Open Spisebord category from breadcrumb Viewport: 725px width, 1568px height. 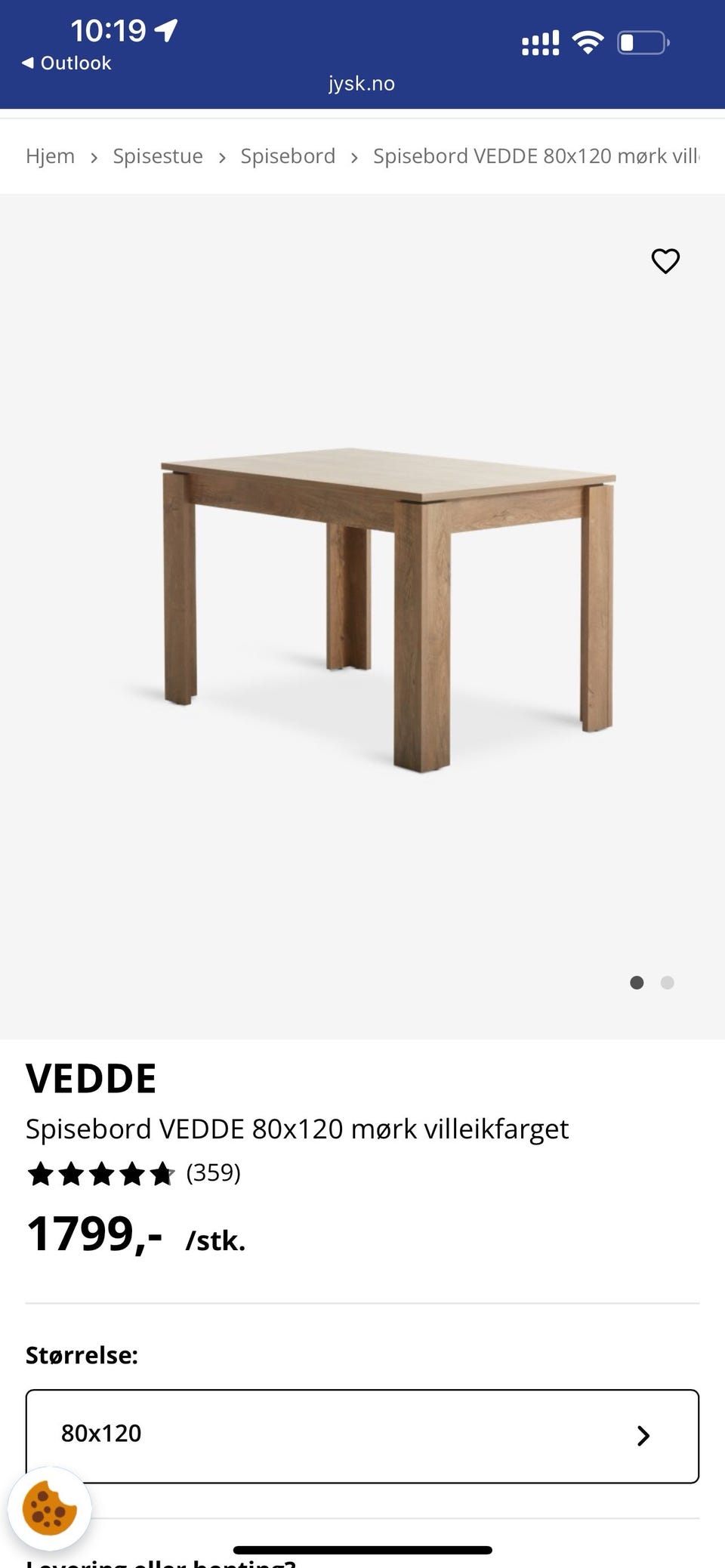point(288,156)
